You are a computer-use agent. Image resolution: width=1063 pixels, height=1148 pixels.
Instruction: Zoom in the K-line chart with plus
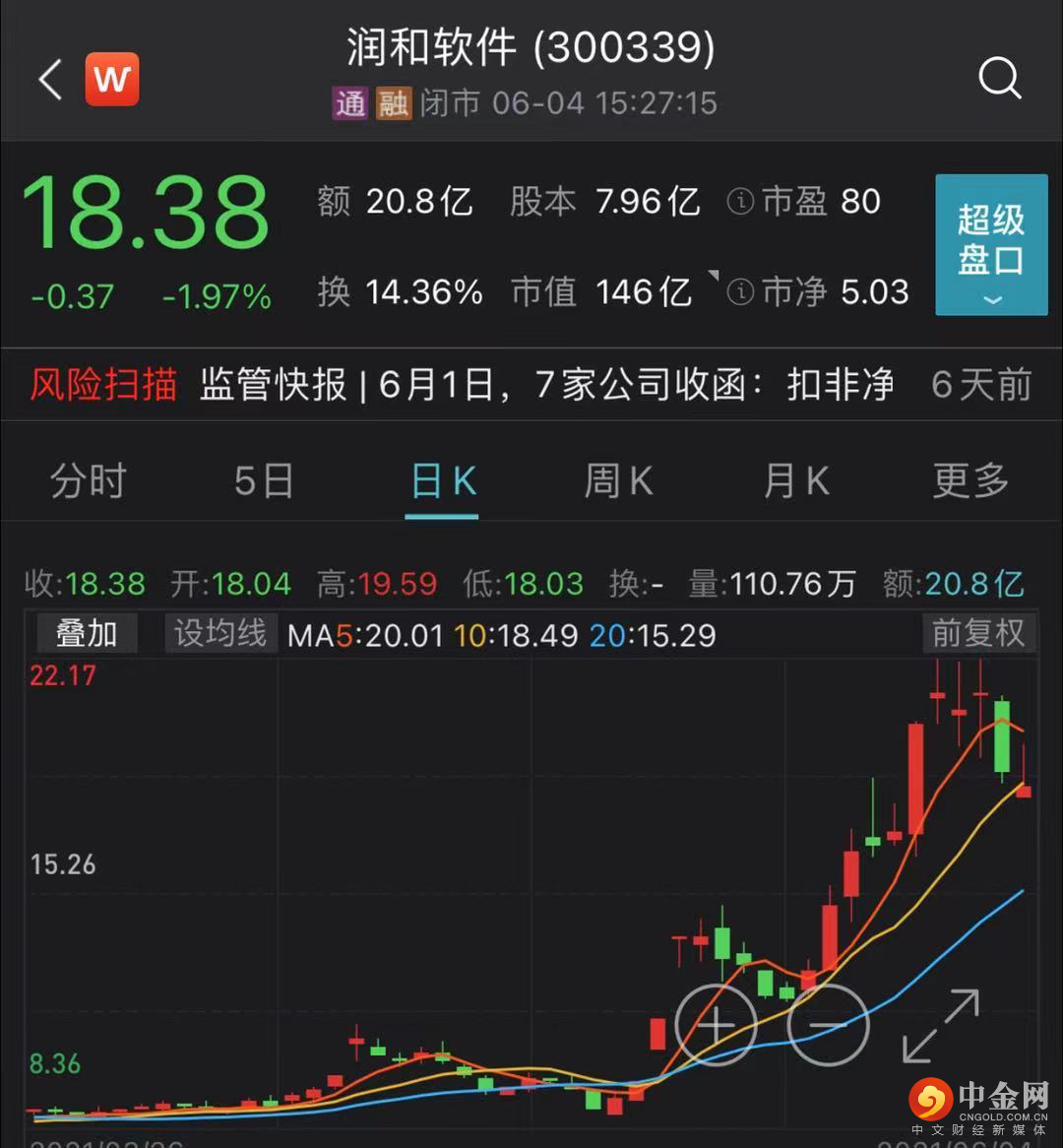[716, 1025]
